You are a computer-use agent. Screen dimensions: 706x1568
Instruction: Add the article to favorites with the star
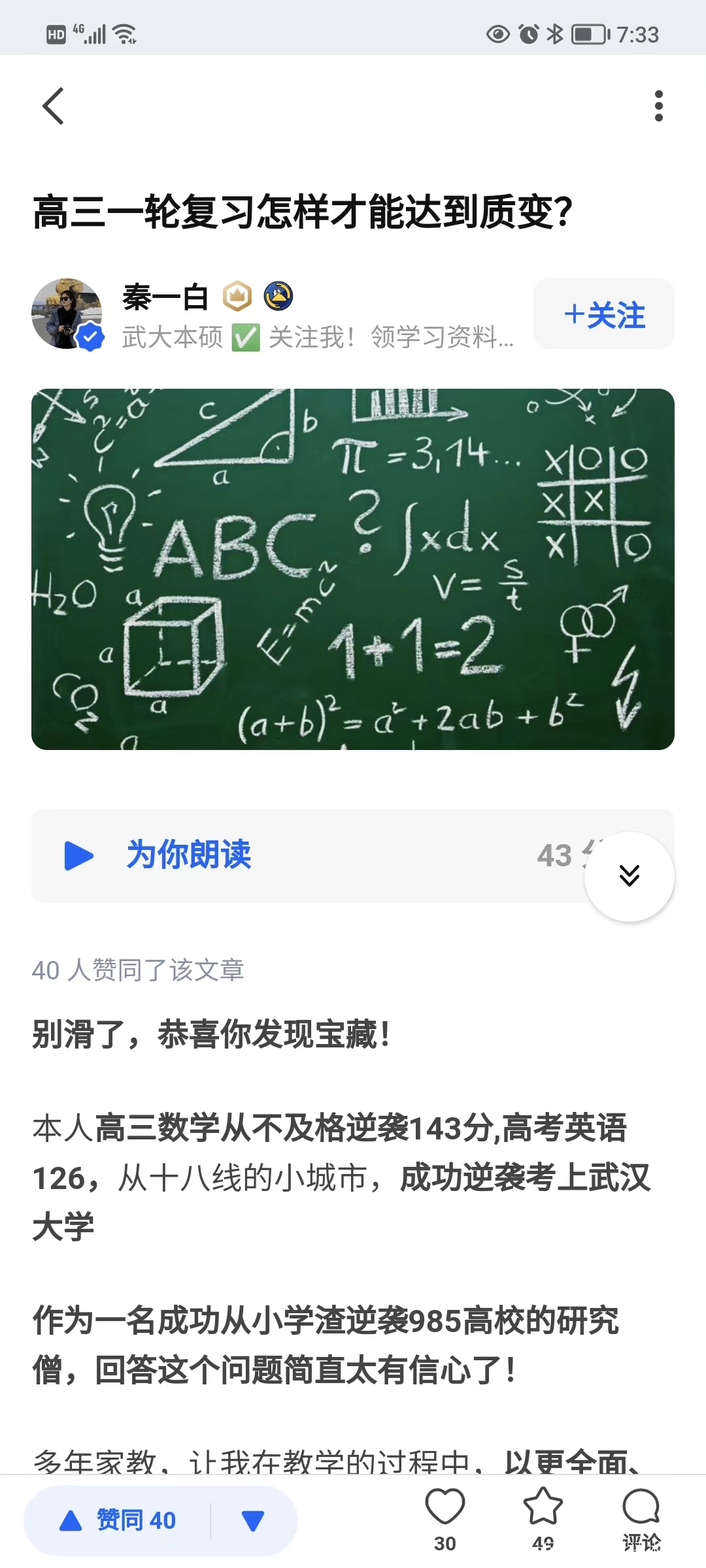pos(543,1509)
